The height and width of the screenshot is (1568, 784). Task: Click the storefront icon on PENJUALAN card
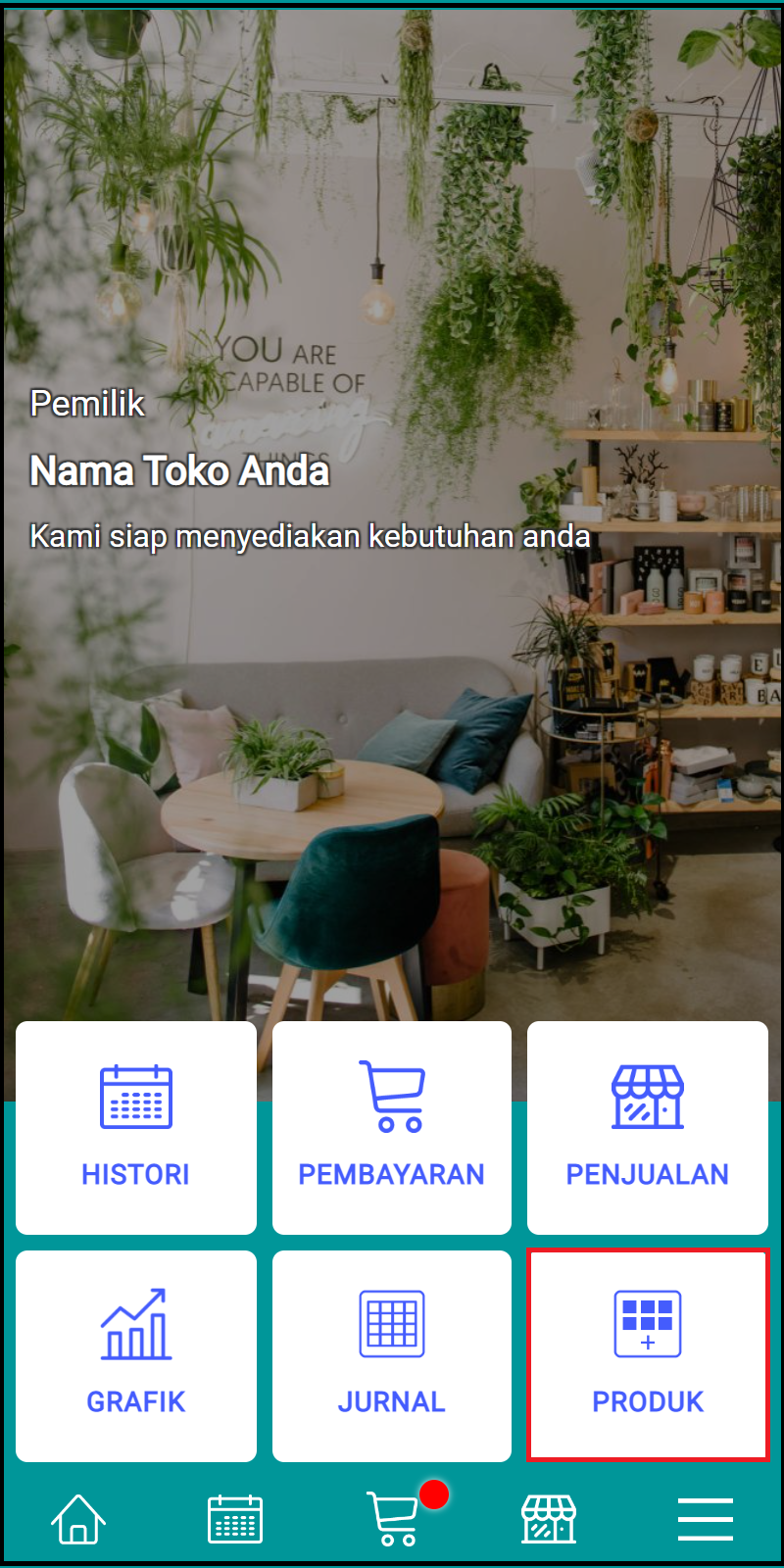(647, 1096)
